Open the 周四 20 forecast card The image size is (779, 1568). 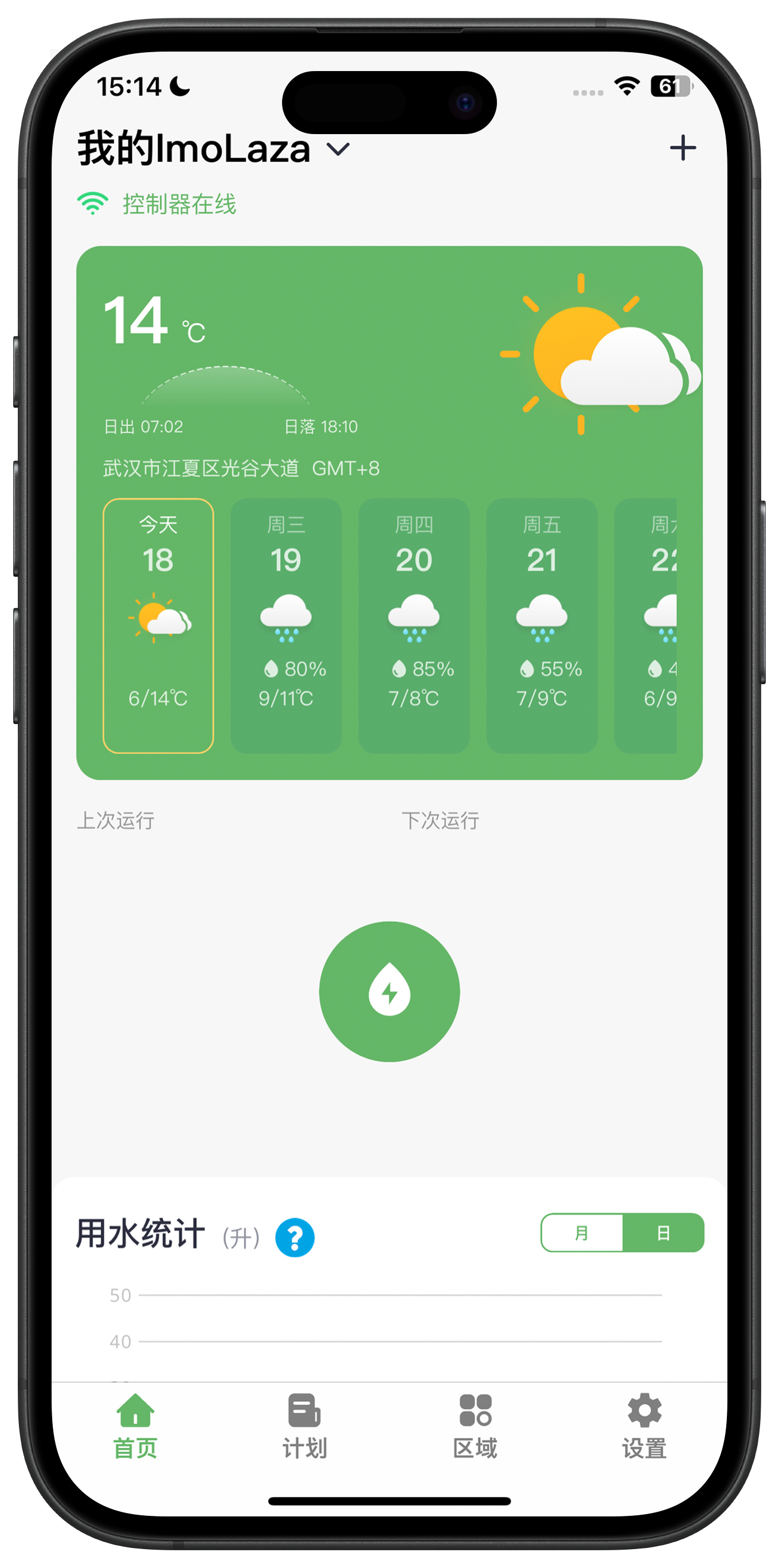tap(414, 625)
